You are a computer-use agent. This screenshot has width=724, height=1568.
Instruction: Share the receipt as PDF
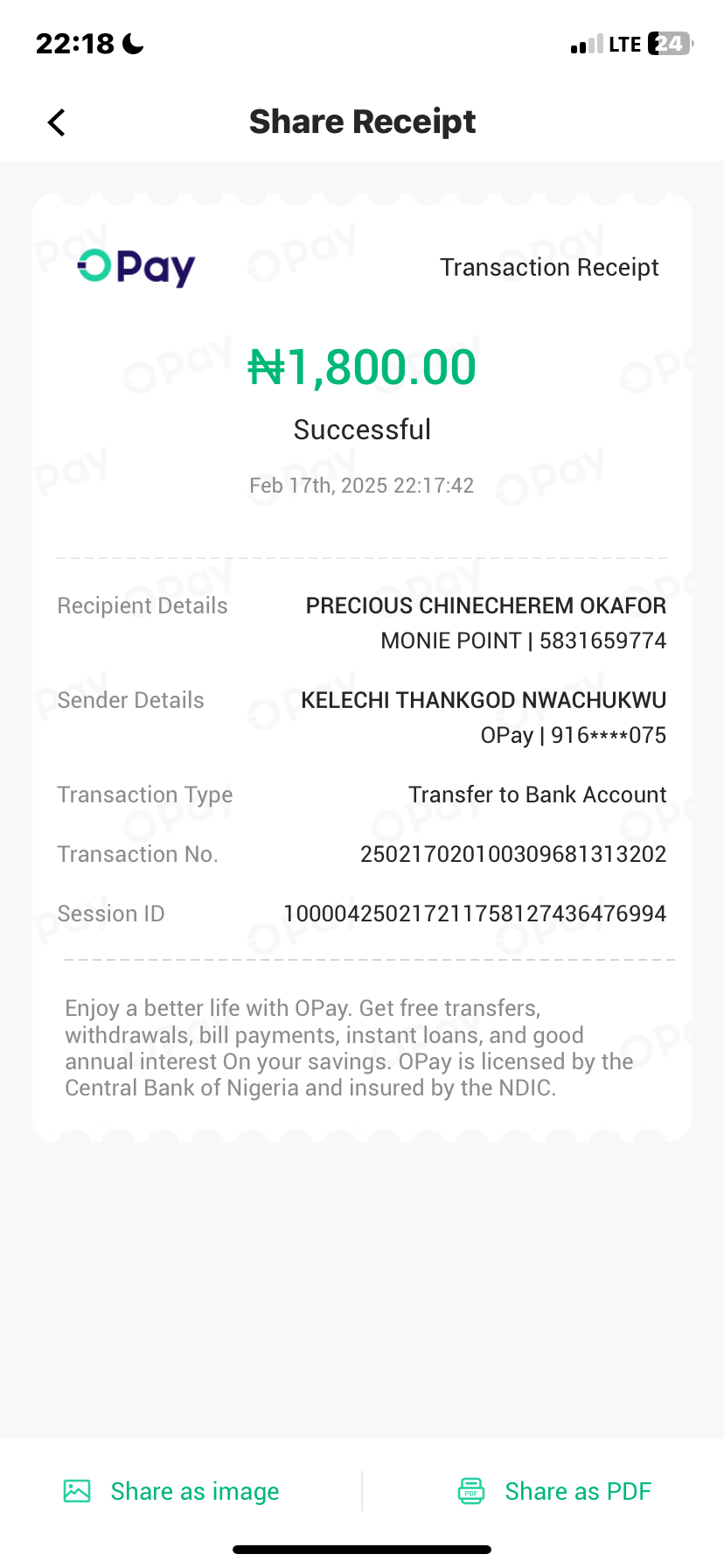[555, 1491]
